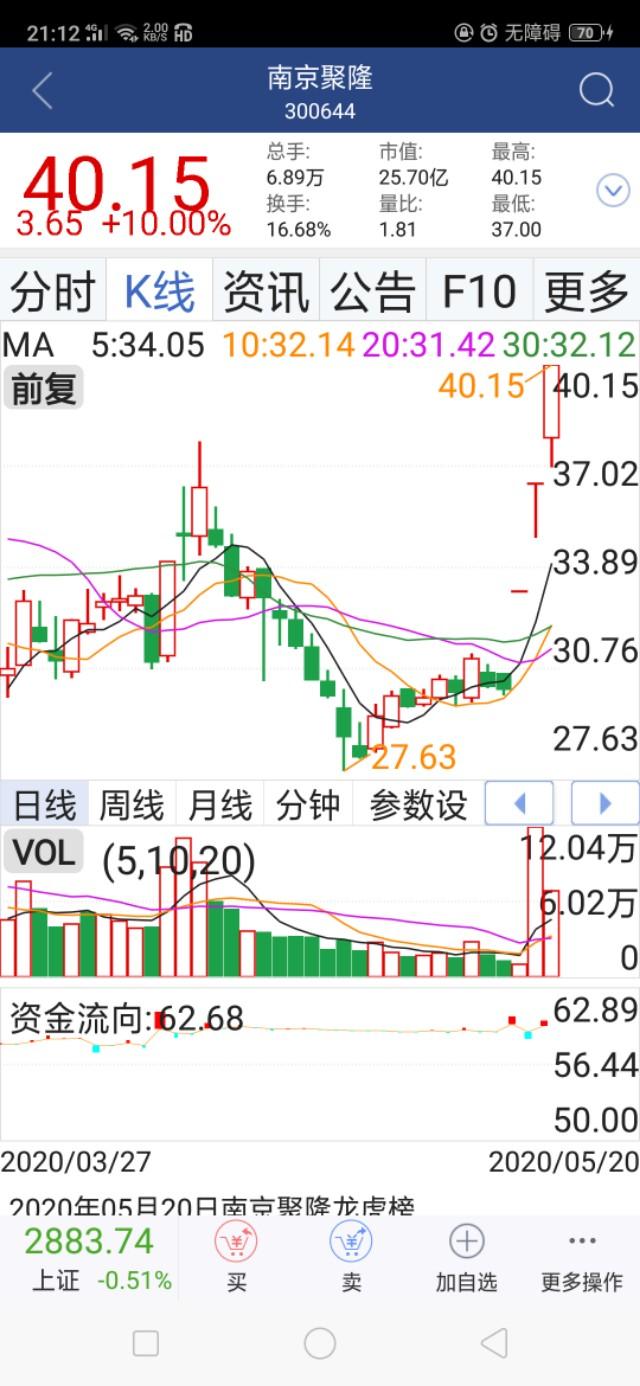
Task: Select the 日线 period
Action: coord(45,803)
